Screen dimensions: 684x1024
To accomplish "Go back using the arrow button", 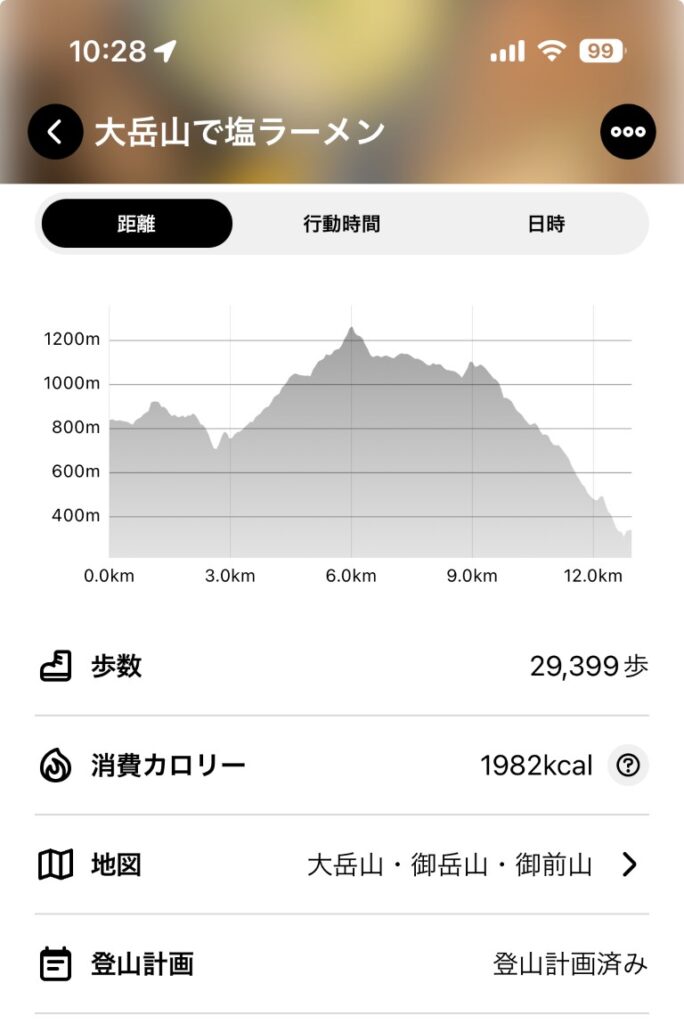I will [x=55, y=131].
